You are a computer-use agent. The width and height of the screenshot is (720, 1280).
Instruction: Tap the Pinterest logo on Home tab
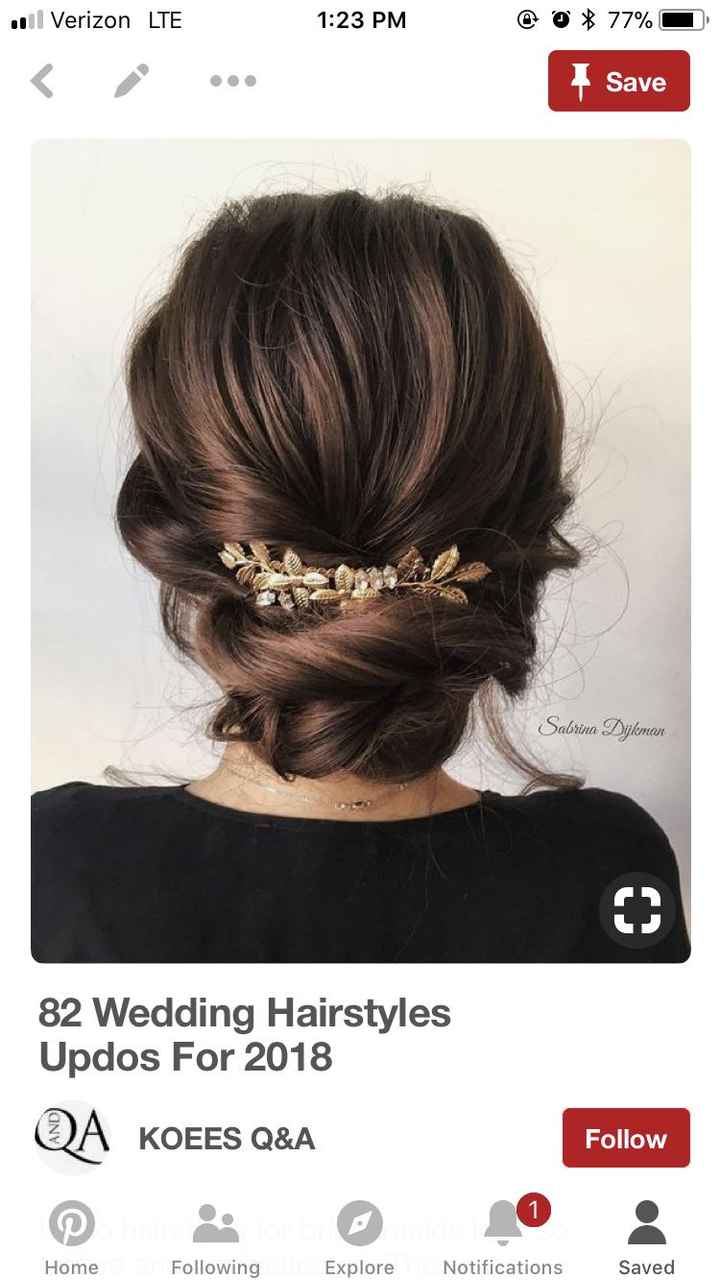(x=71, y=1222)
